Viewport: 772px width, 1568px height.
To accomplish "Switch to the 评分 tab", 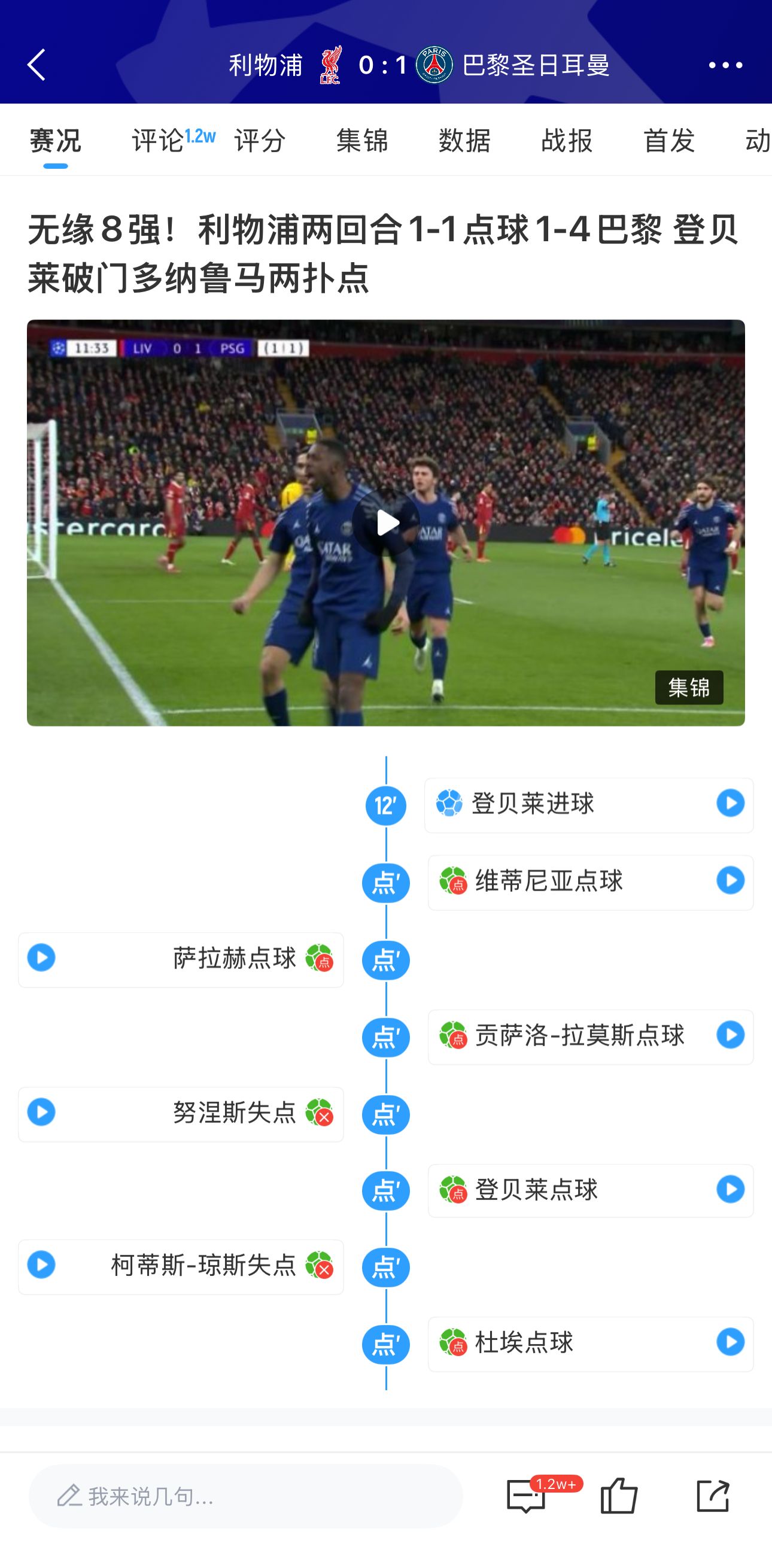I will click(260, 141).
